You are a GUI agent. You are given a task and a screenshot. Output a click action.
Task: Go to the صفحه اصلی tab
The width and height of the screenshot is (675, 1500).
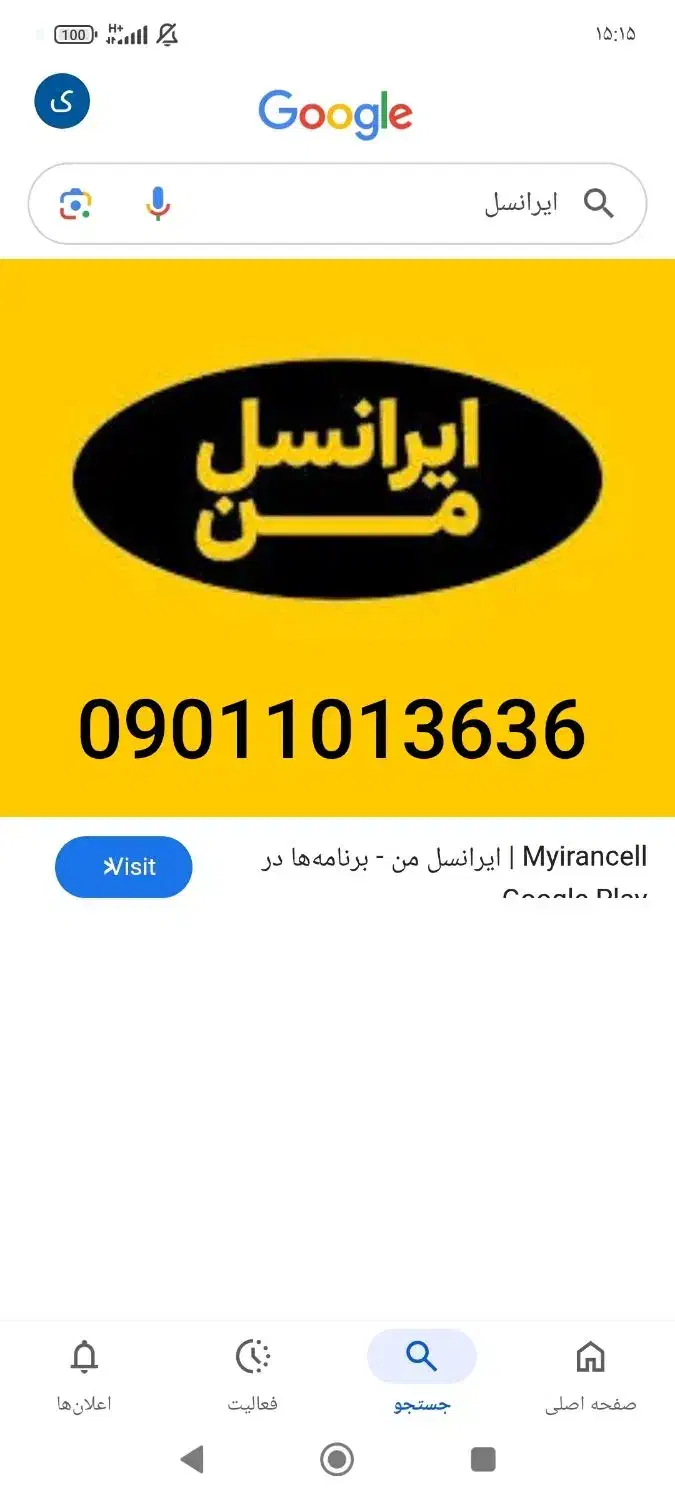coord(590,1376)
